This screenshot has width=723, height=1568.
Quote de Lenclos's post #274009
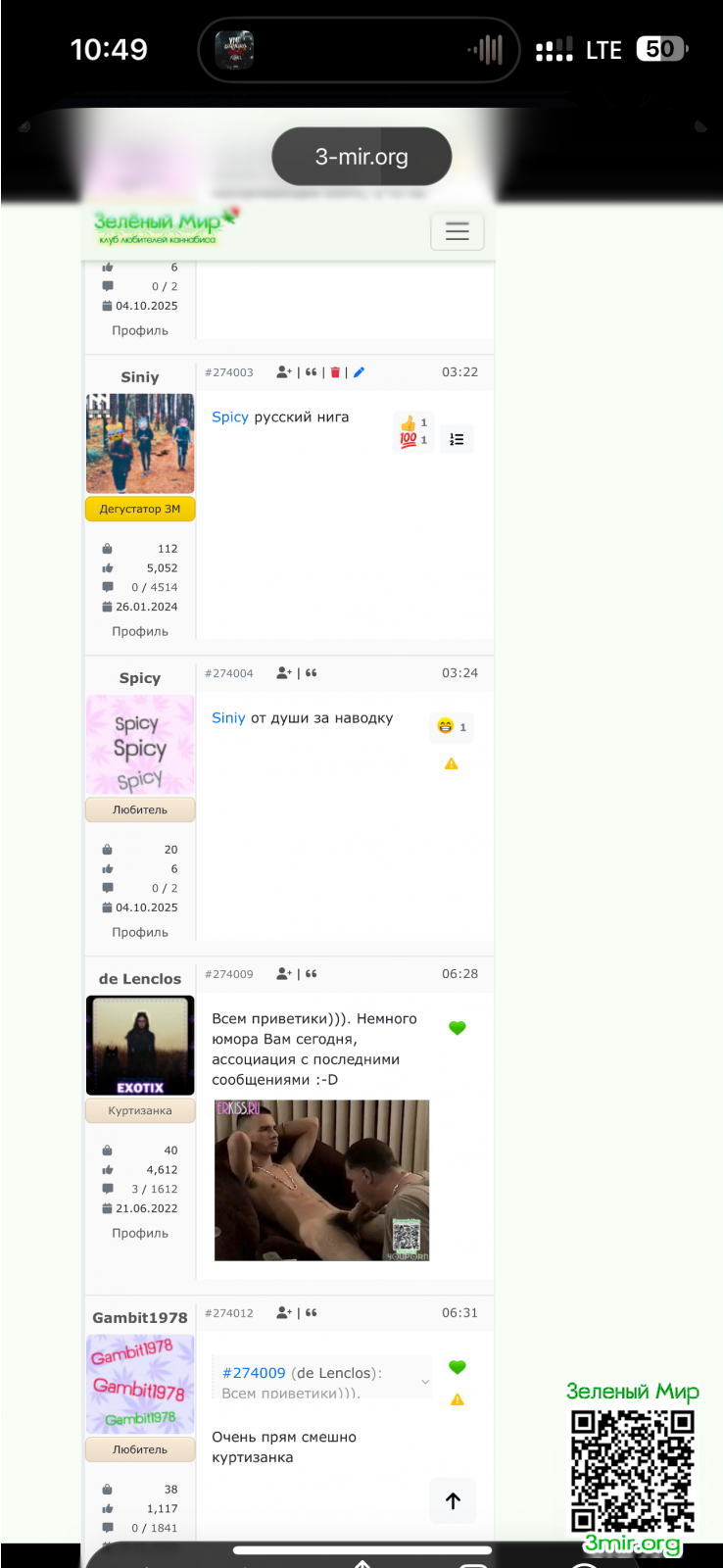pyautogui.click(x=312, y=974)
